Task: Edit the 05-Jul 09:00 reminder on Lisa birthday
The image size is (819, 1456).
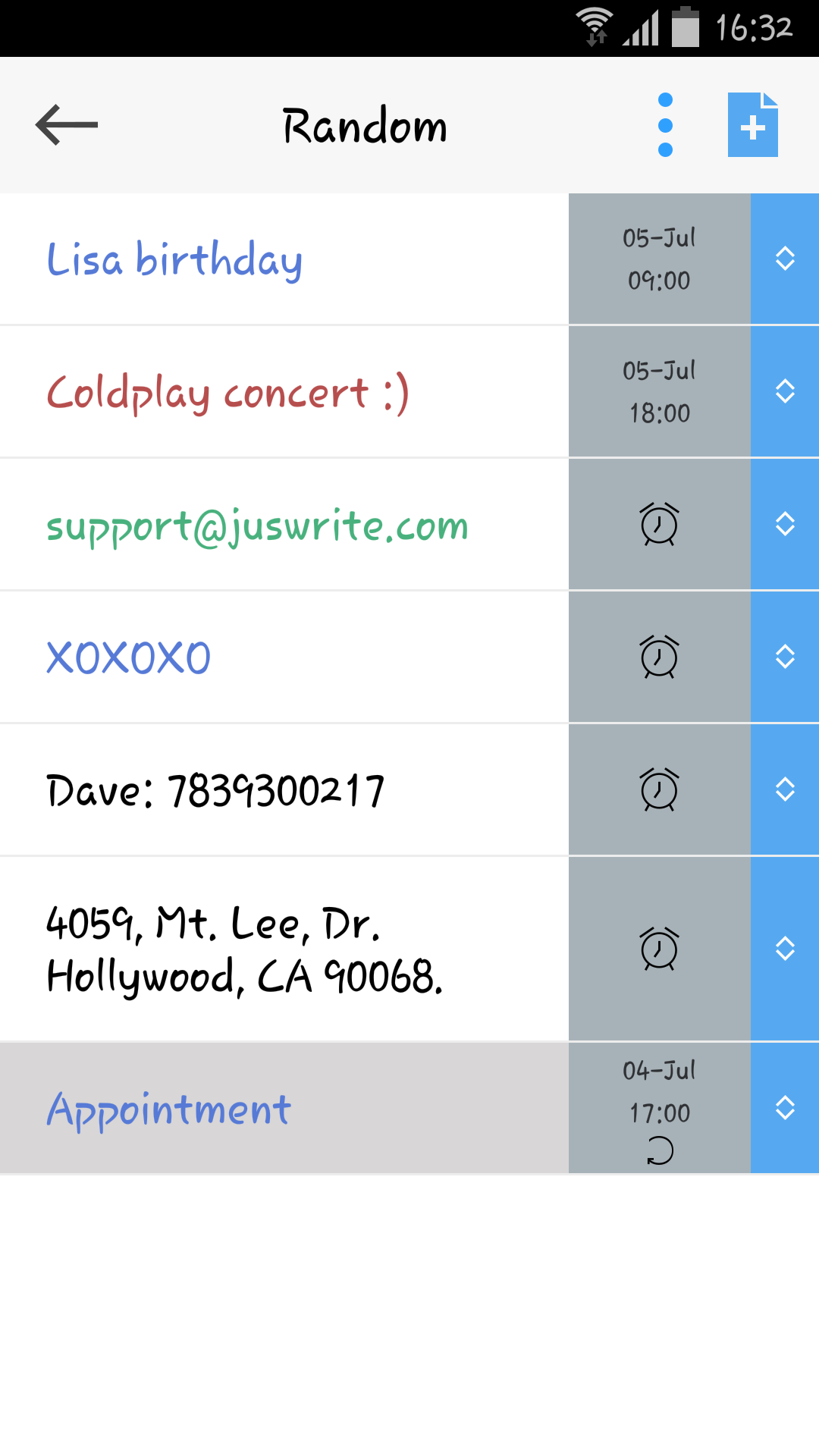Action: (x=659, y=259)
